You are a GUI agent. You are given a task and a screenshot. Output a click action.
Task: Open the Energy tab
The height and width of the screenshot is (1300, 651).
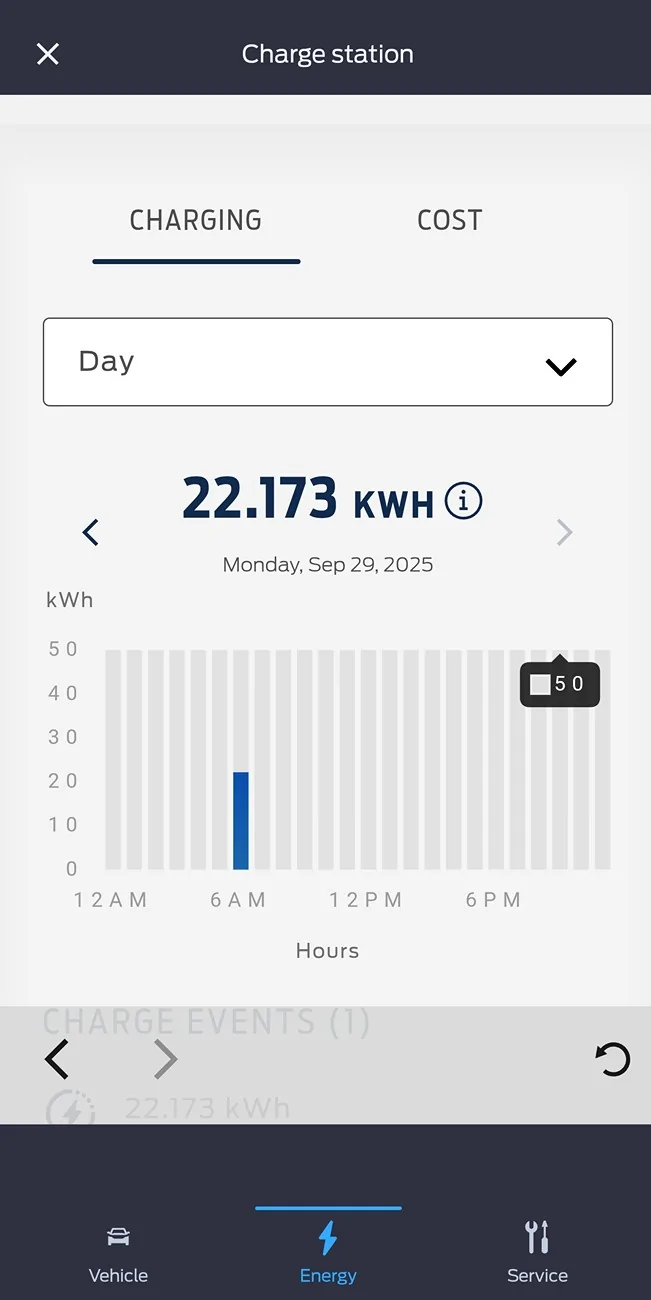click(x=328, y=1253)
